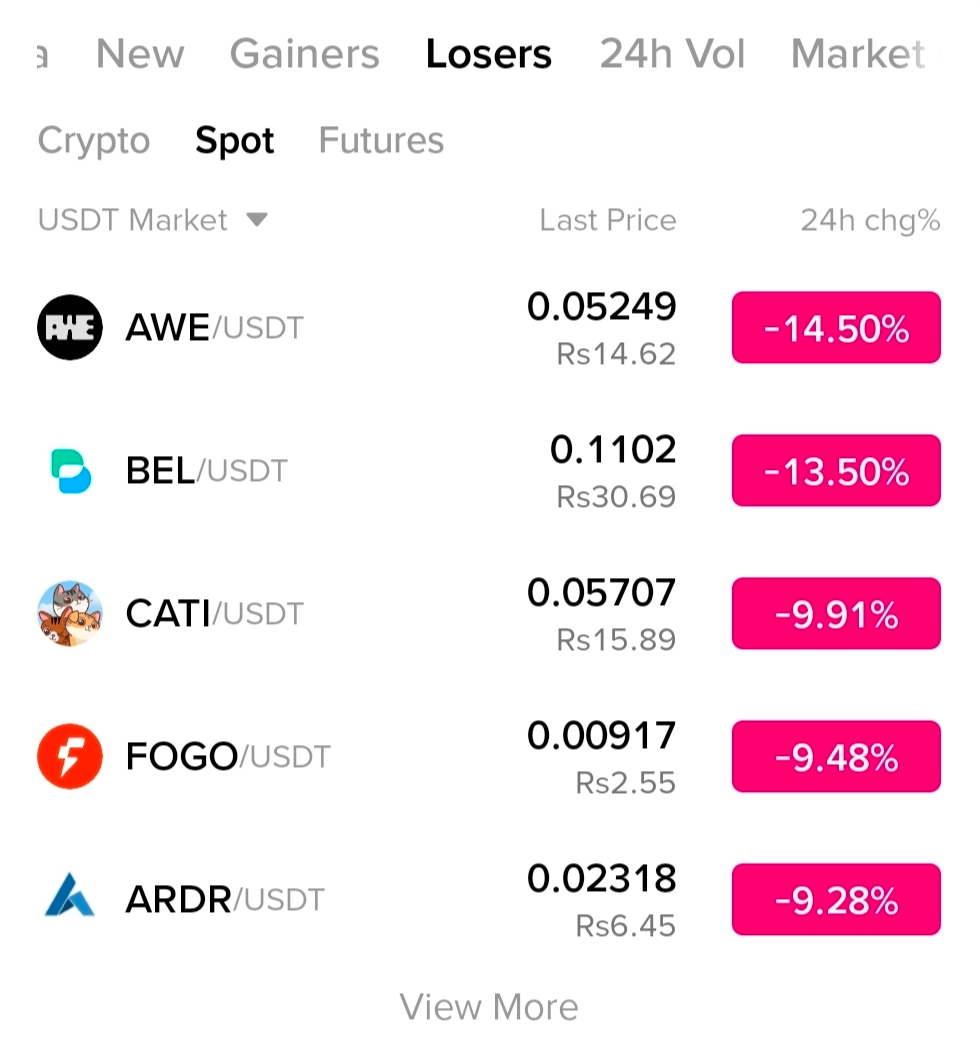Select the Losers tab
Image resolution: width=980 pixels, height=1060 pixels.
489,53
